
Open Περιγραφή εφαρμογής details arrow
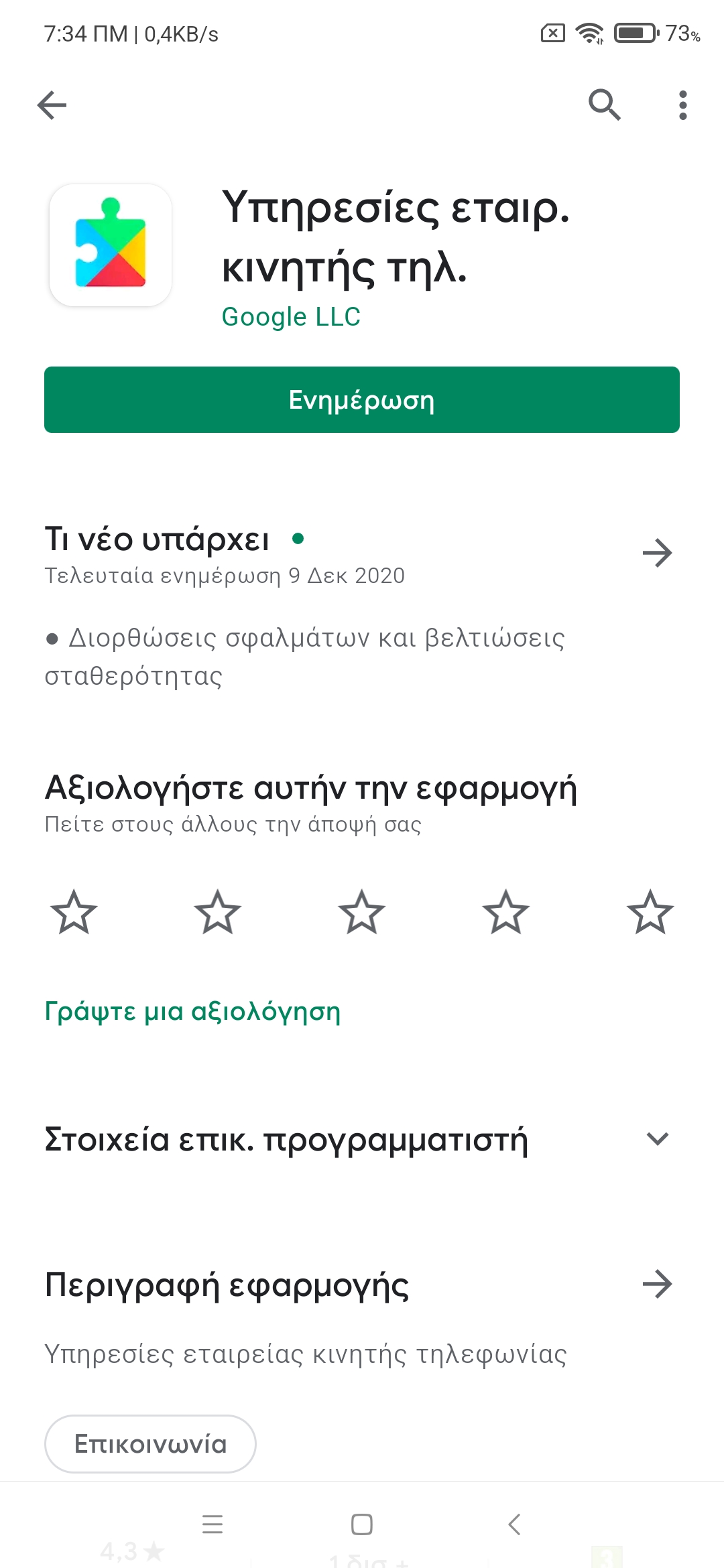(x=657, y=1284)
